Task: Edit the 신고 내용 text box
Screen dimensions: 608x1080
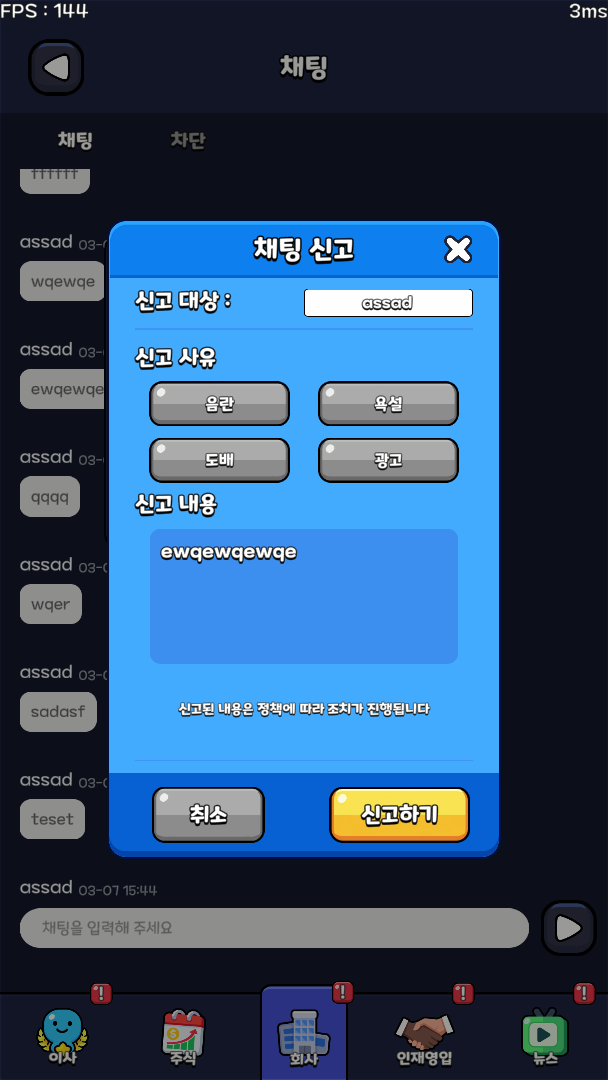Action: tap(304, 596)
